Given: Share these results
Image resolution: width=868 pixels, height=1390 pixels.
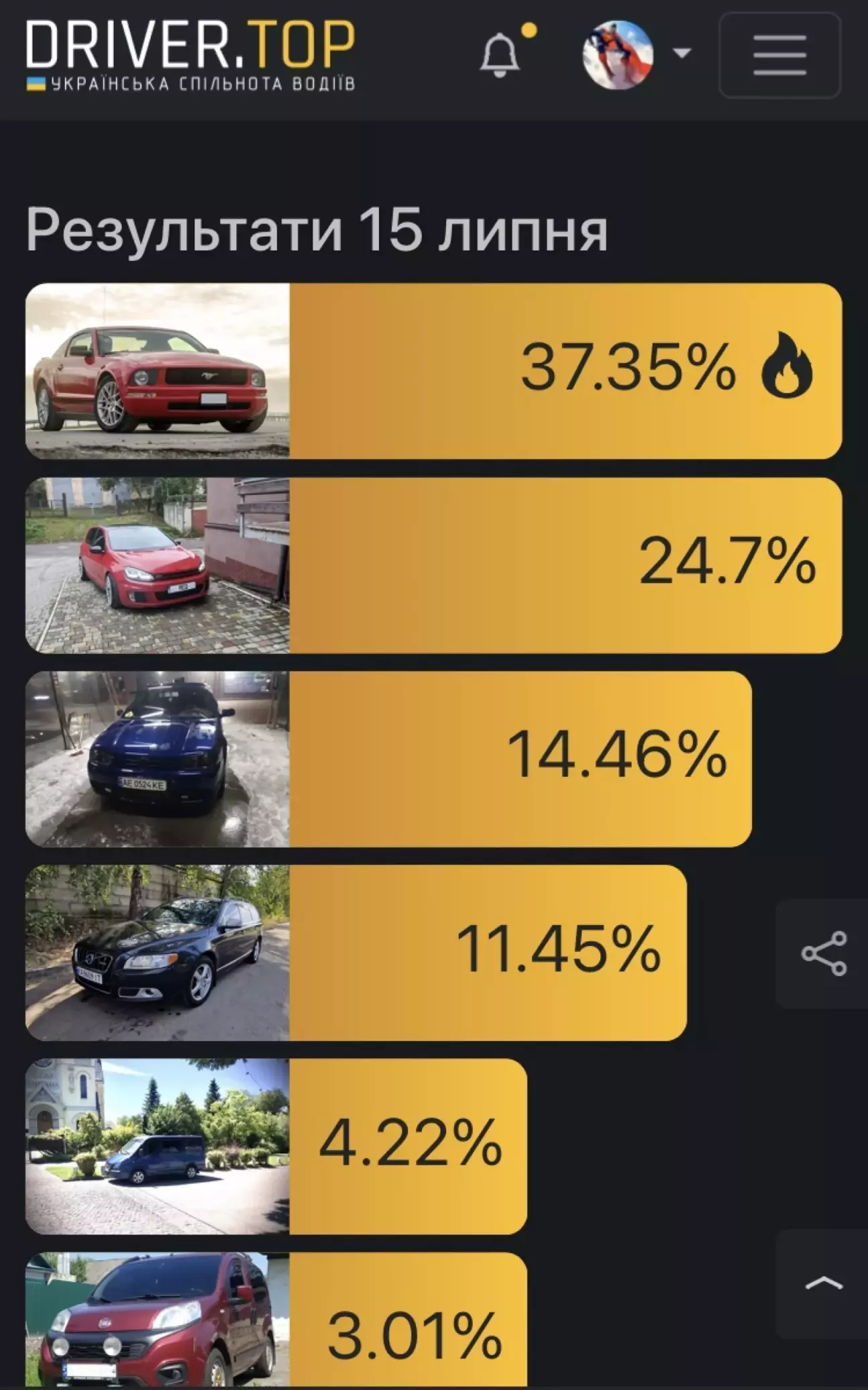Looking at the screenshot, I should tap(823, 953).
